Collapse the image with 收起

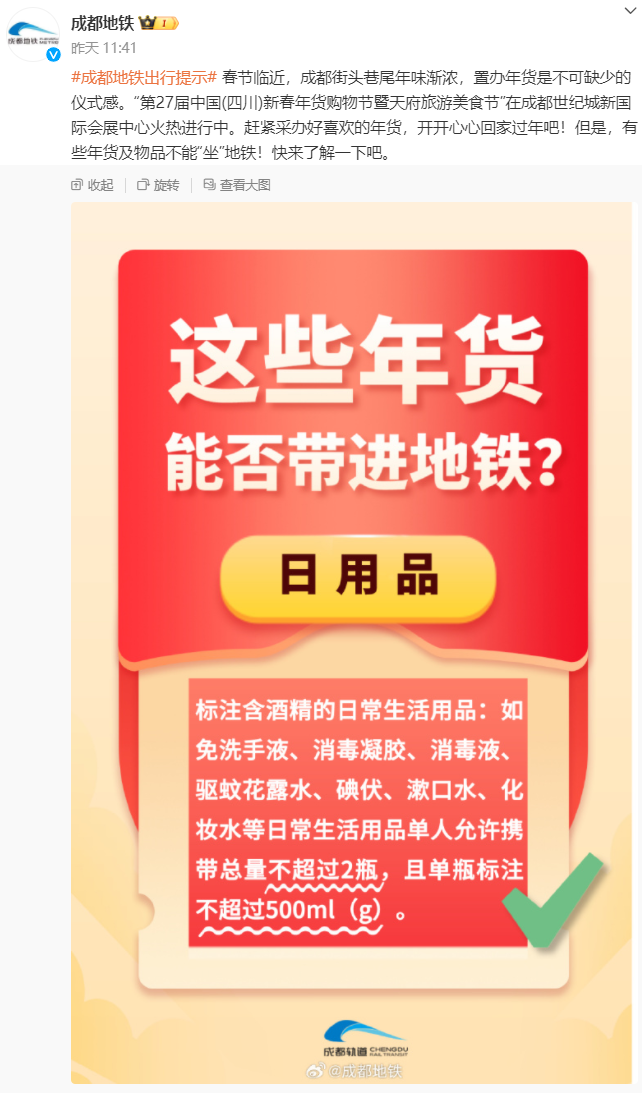tap(92, 185)
